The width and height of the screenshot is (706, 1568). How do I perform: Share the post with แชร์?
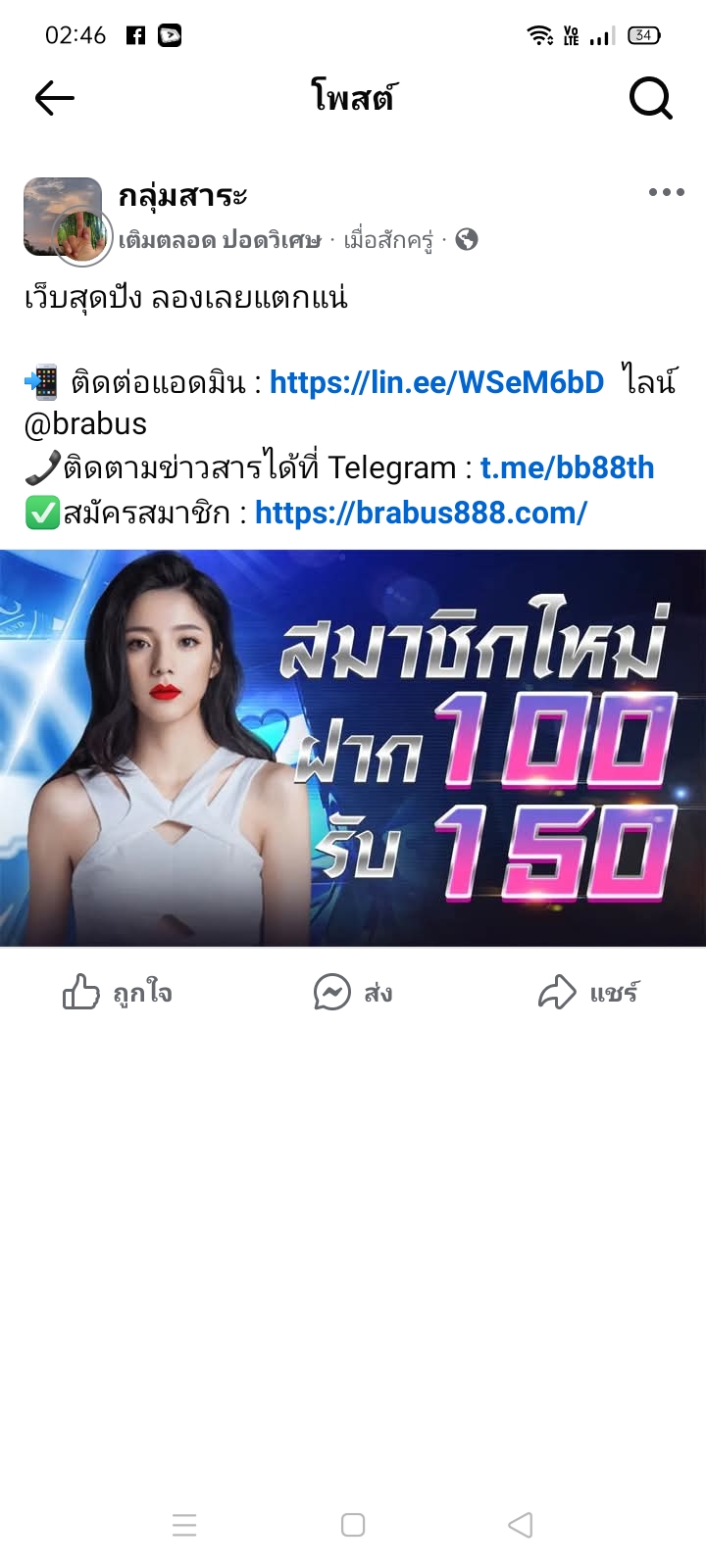click(x=588, y=993)
